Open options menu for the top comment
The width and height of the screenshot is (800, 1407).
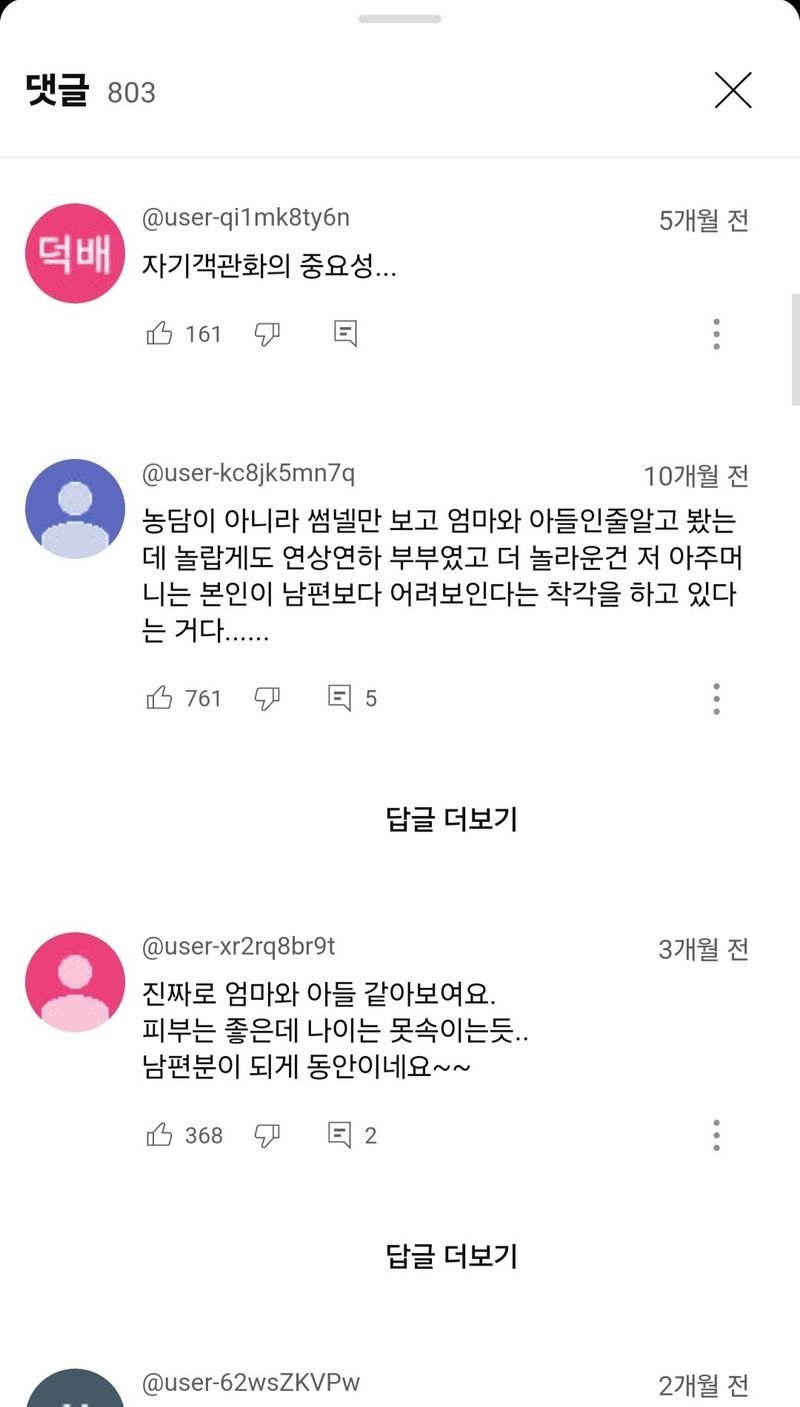pyautogui.click(x=716, y=333)
